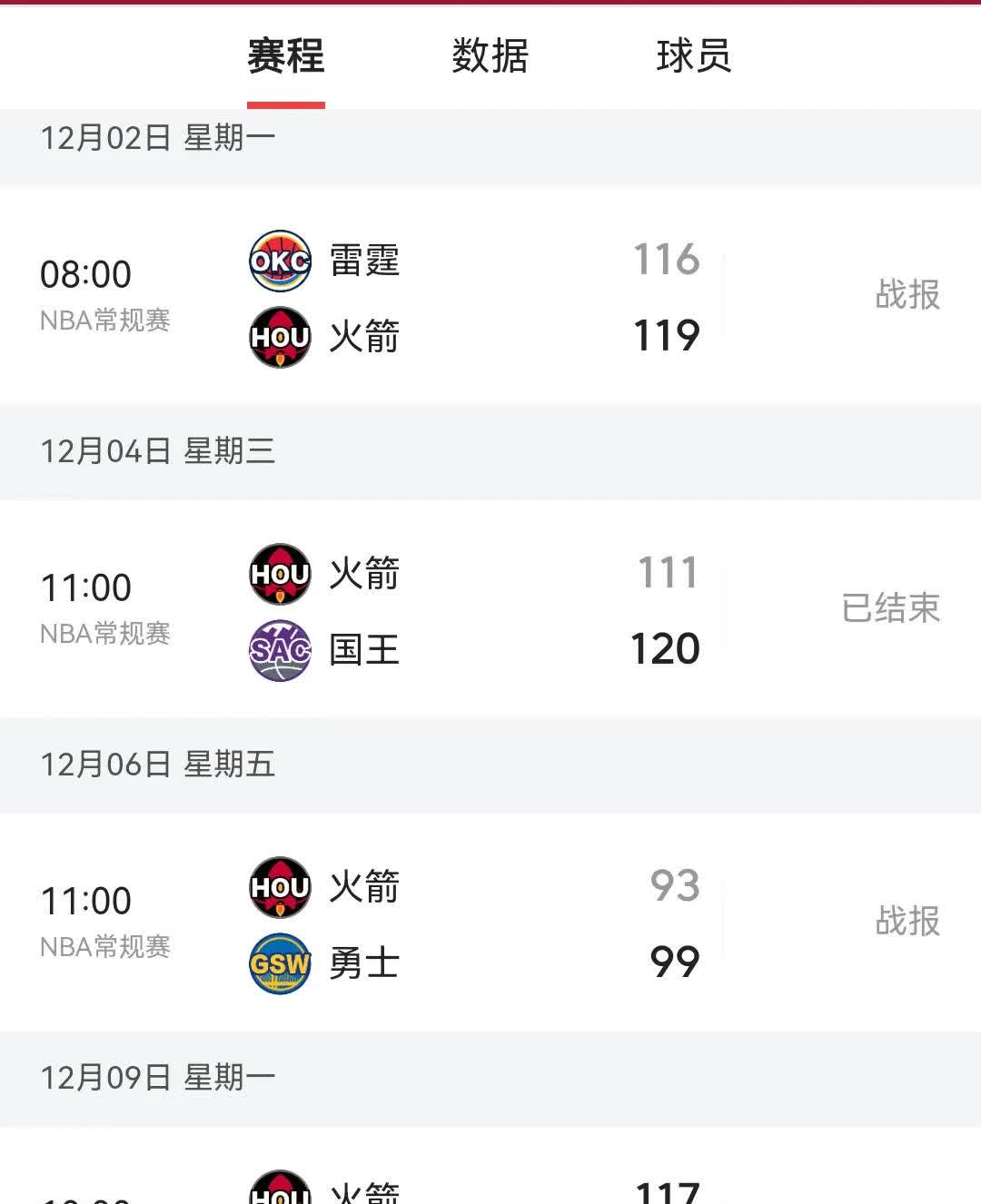This screenshot has width=981, height=1204.
Task: Click the Rockets logo next to 雷霆 game
Action: point(280,337)
